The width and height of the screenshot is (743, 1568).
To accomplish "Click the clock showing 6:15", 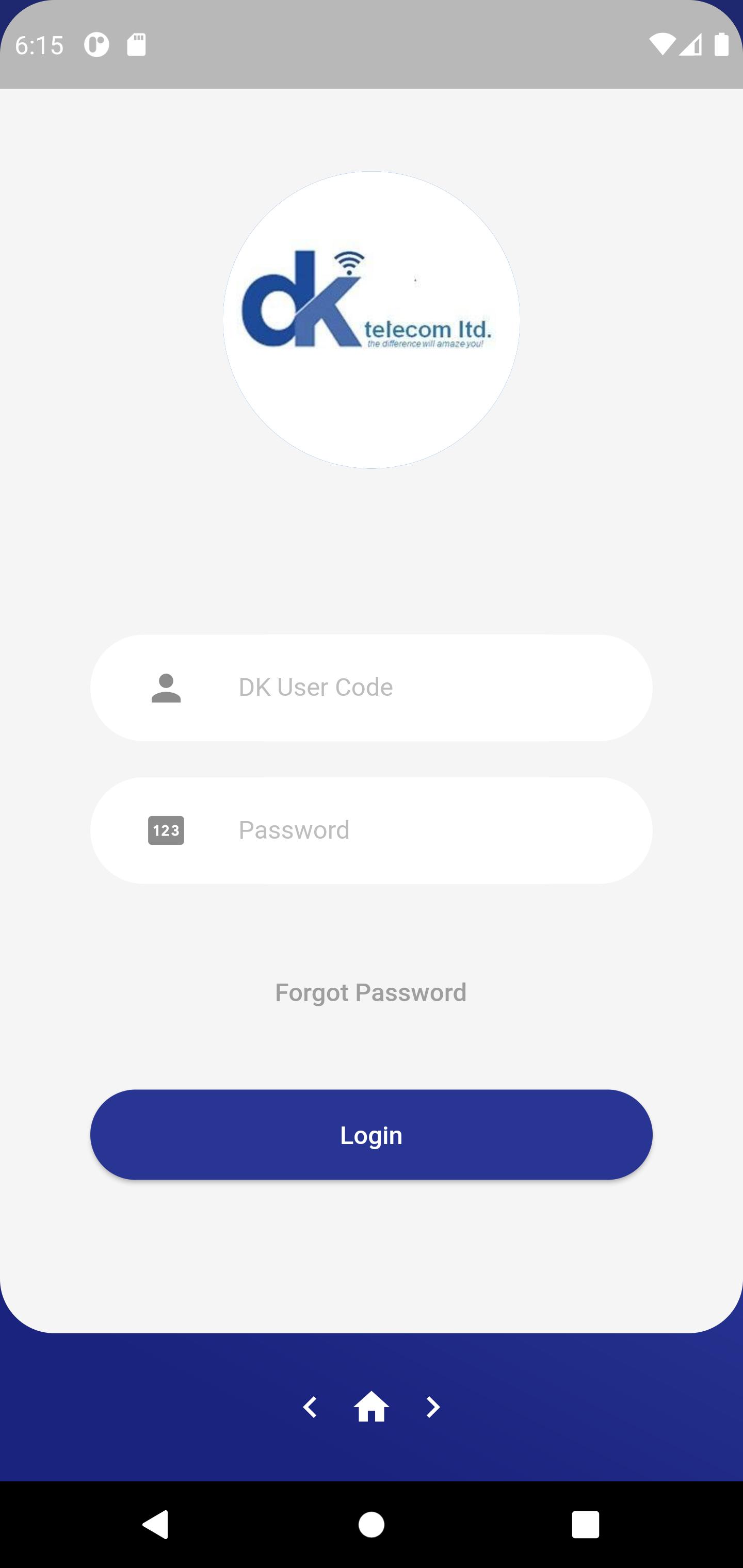I will click(x=39, y=44).
